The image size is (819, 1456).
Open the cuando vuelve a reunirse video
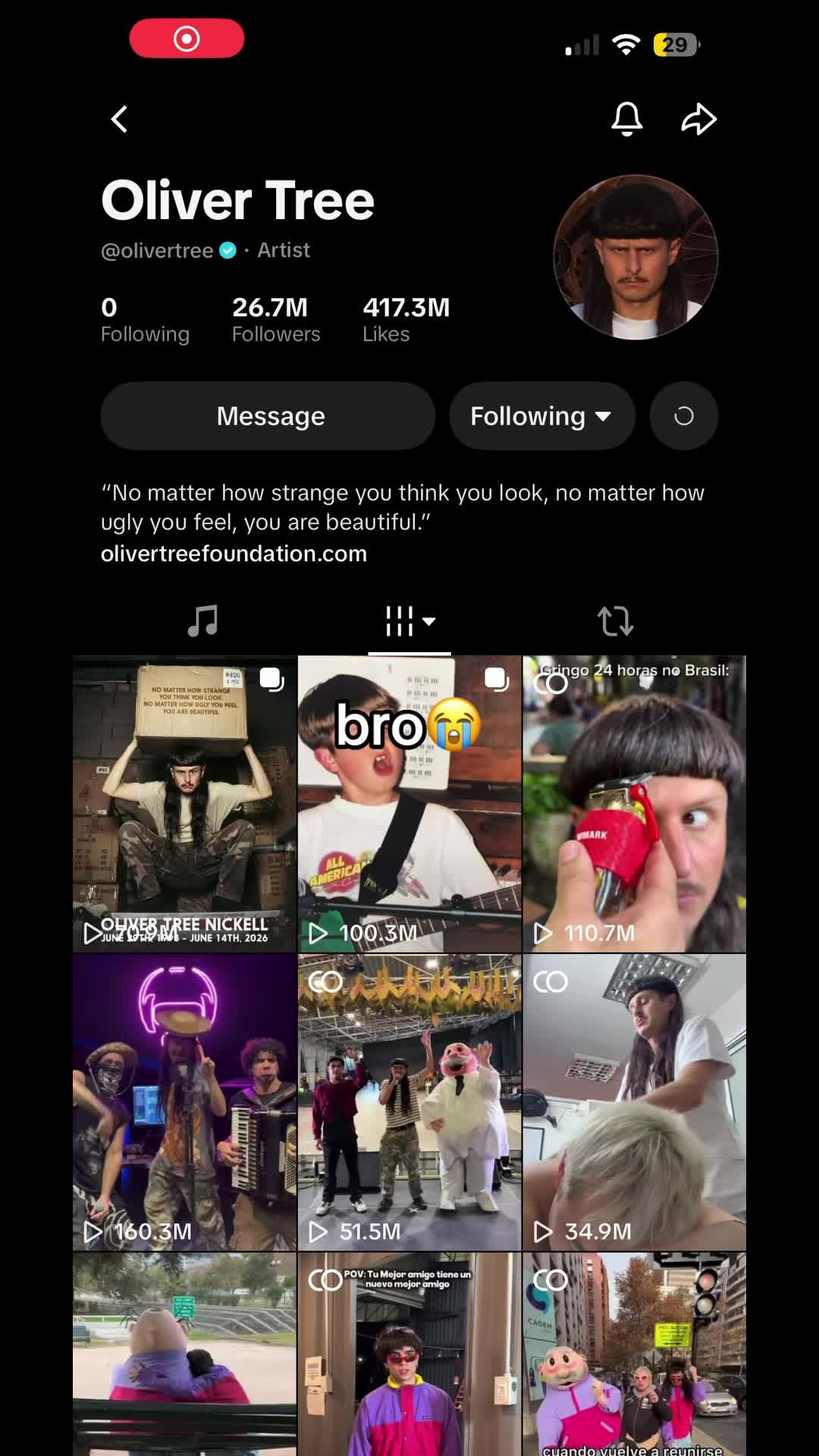pos(635,1354)
